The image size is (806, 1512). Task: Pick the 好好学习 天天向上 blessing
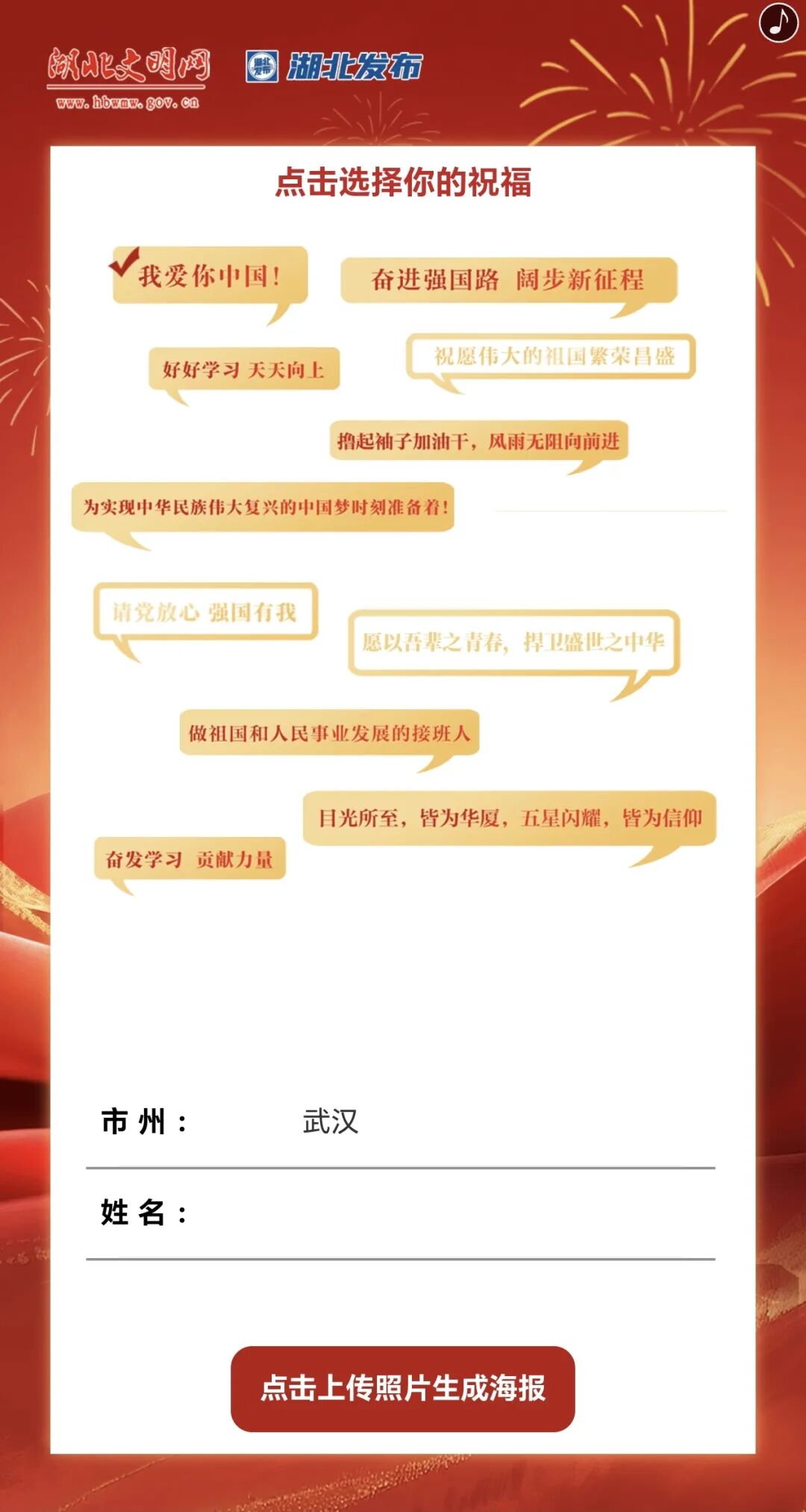point(244,369)
